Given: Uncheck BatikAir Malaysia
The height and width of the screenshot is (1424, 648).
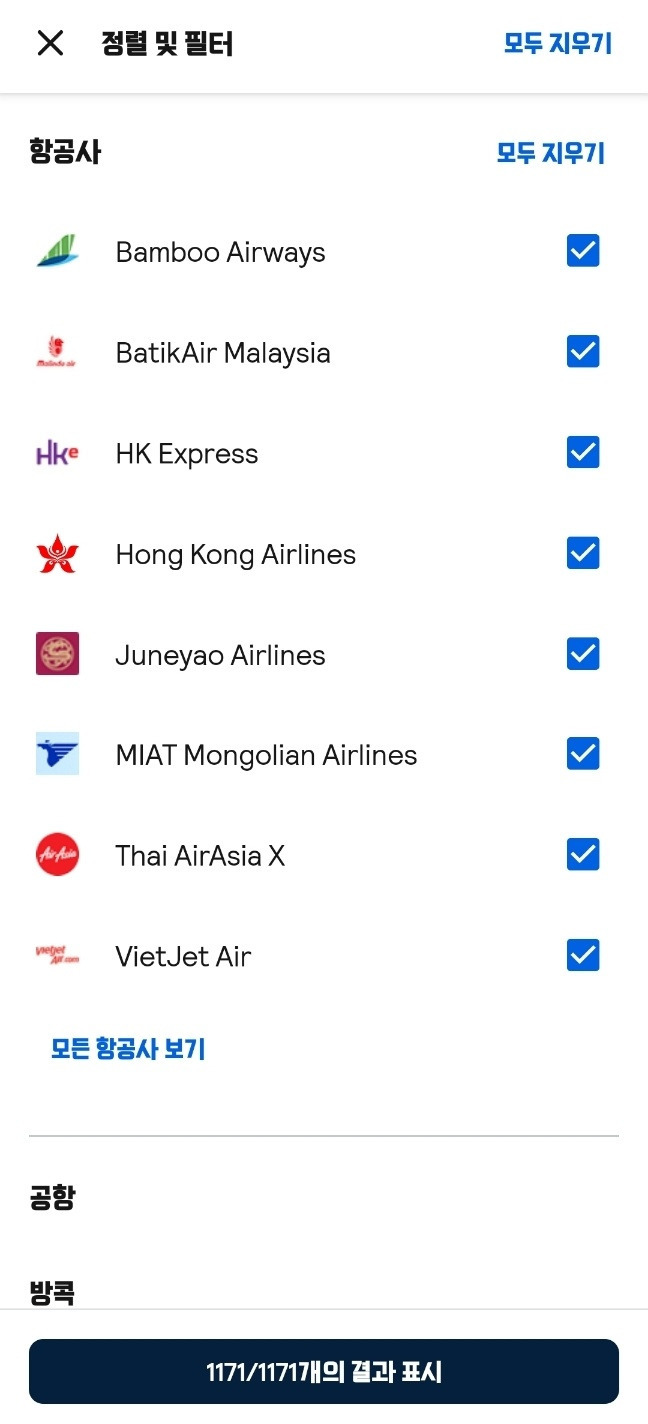Looking at the screenshot, I should click(x=583, y=352).
